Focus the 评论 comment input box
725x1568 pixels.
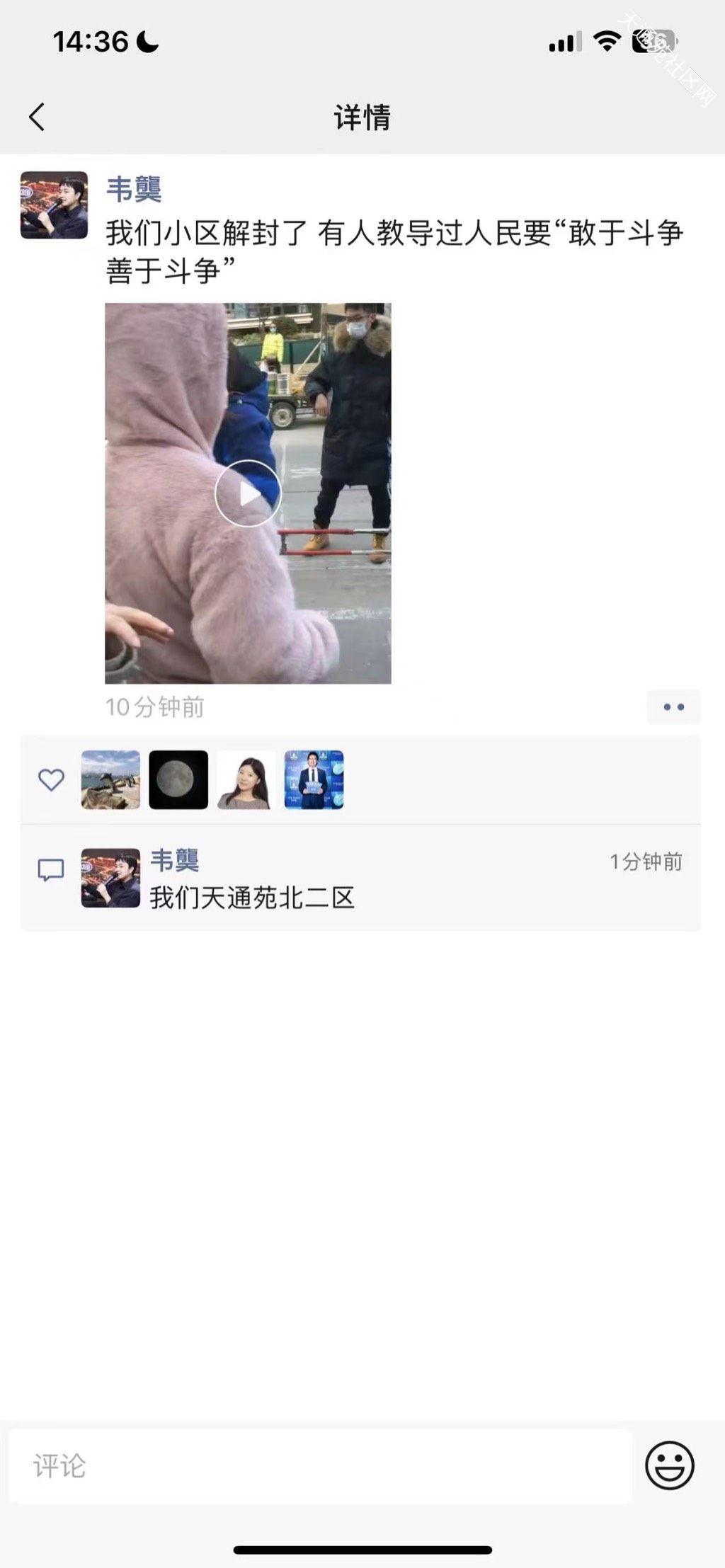320,1465
